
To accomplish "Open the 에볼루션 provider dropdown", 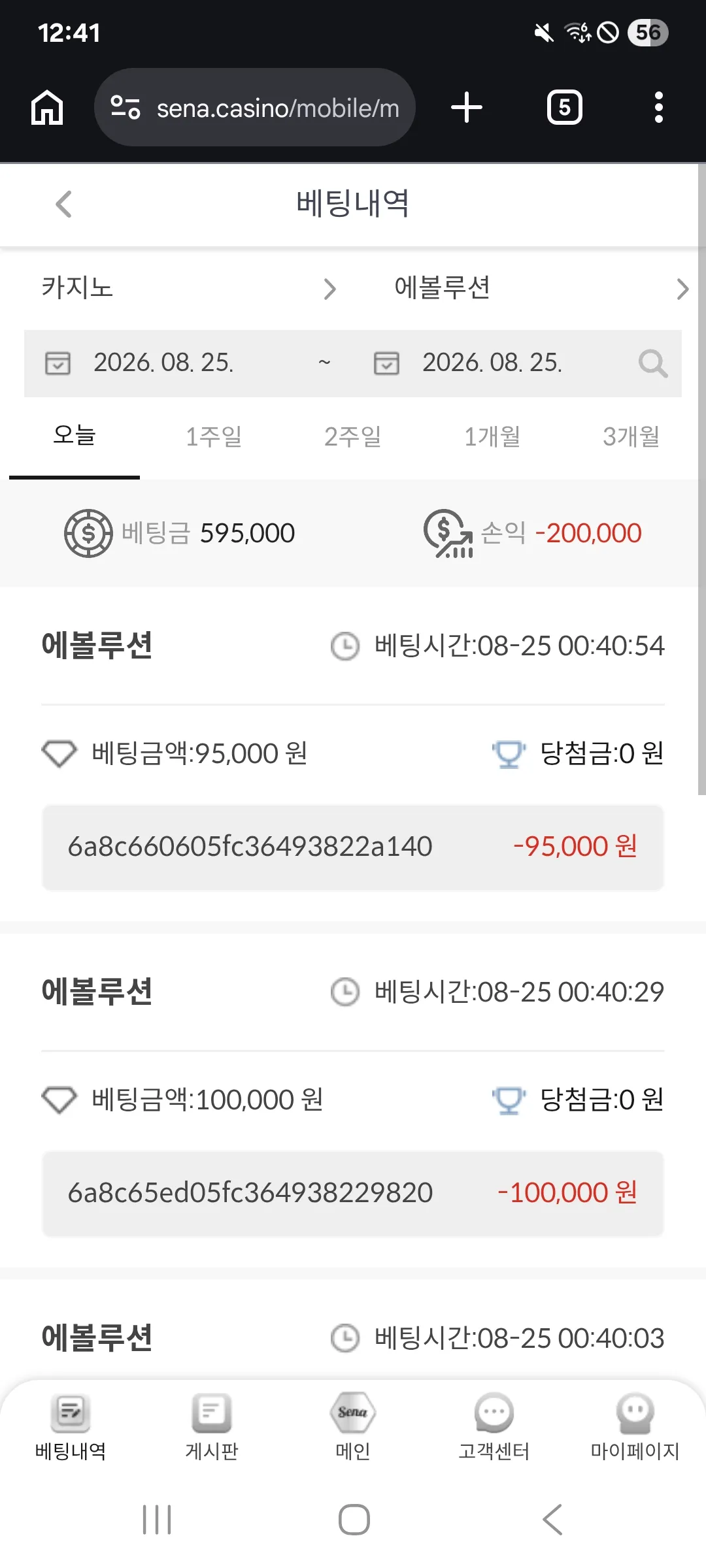I will point(541,288).
